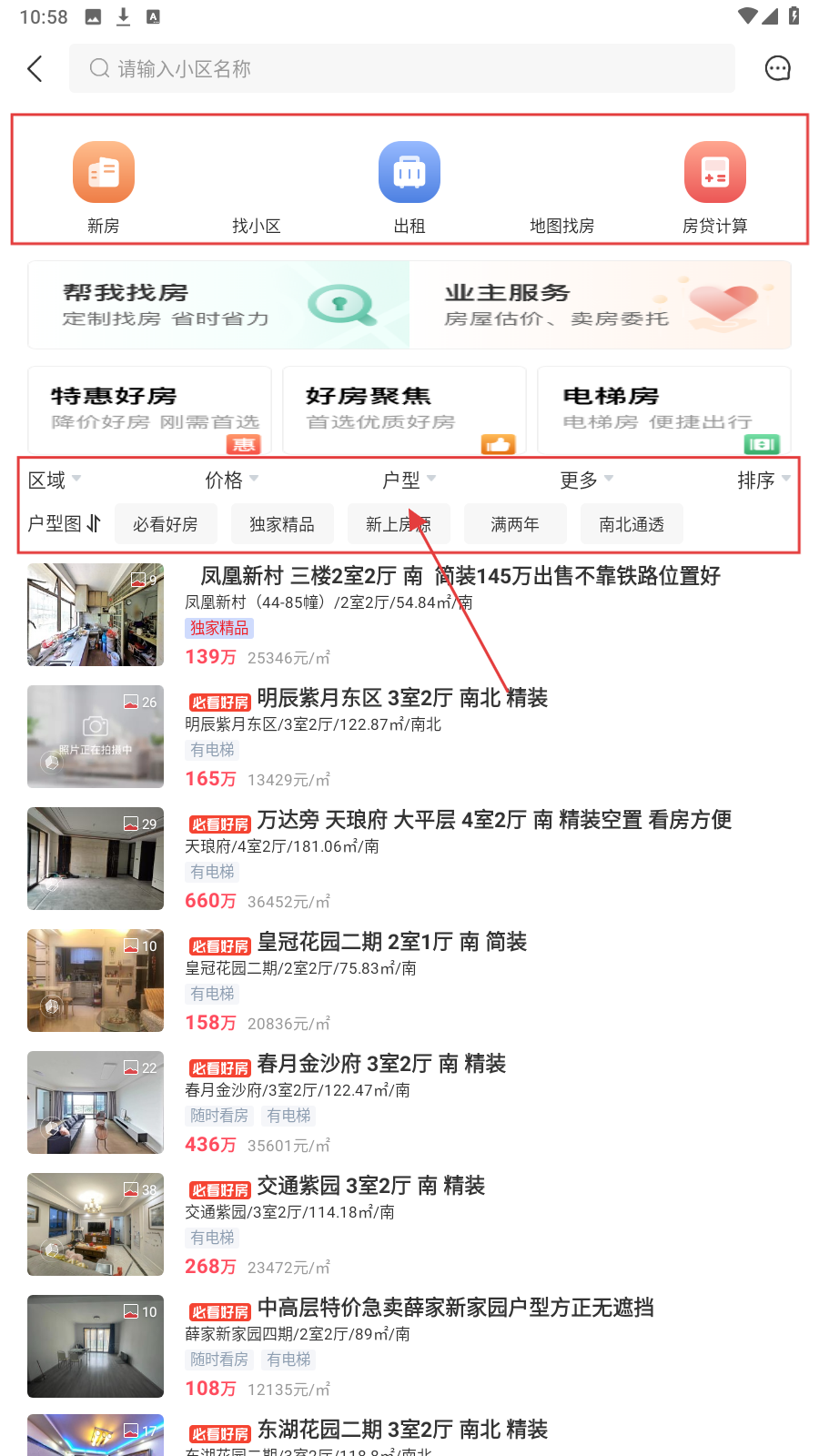Expand the 价格 price filter
819x1456 pixels.
point(231,480)
